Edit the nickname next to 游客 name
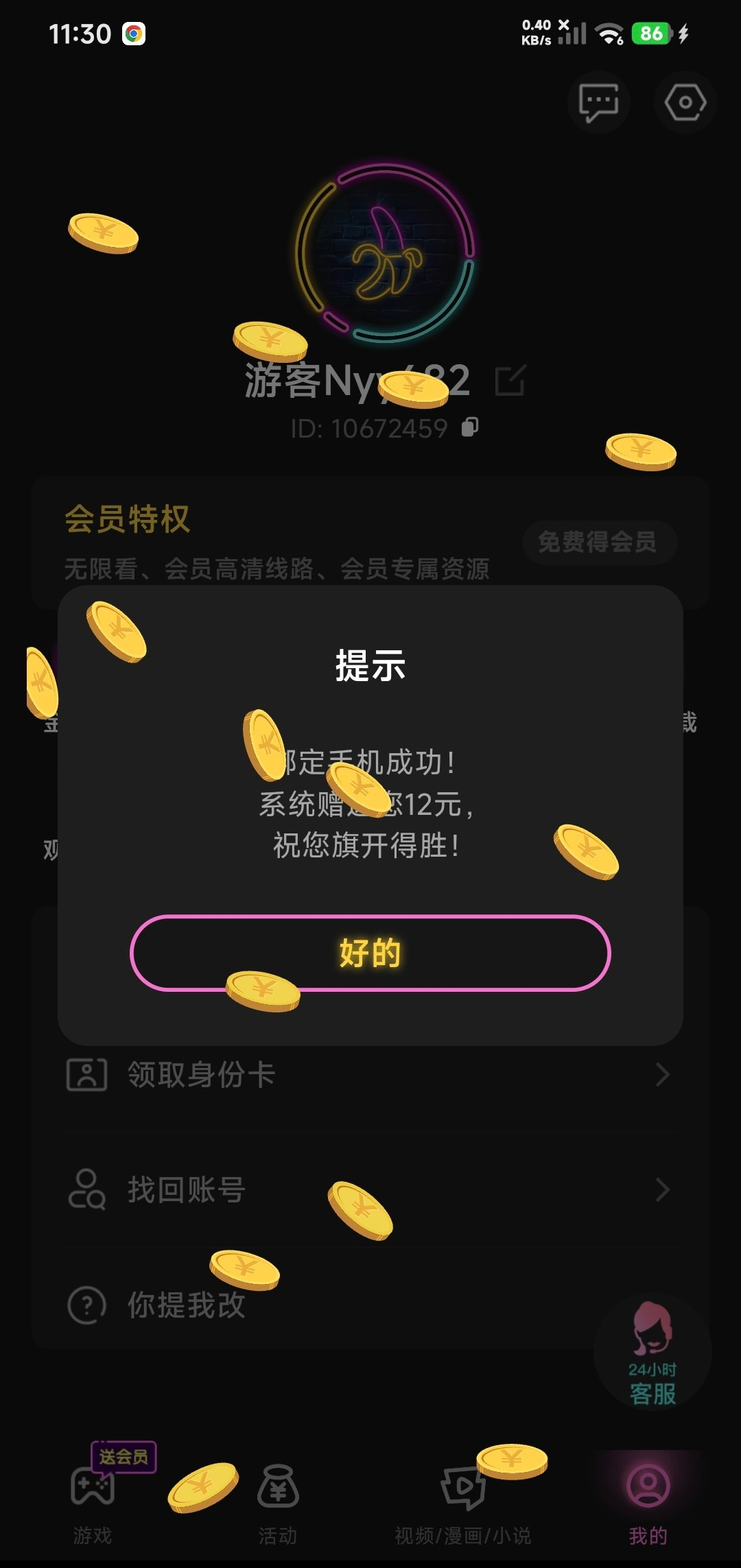This screenshot has width=741, height=1568. pos(510,381)
